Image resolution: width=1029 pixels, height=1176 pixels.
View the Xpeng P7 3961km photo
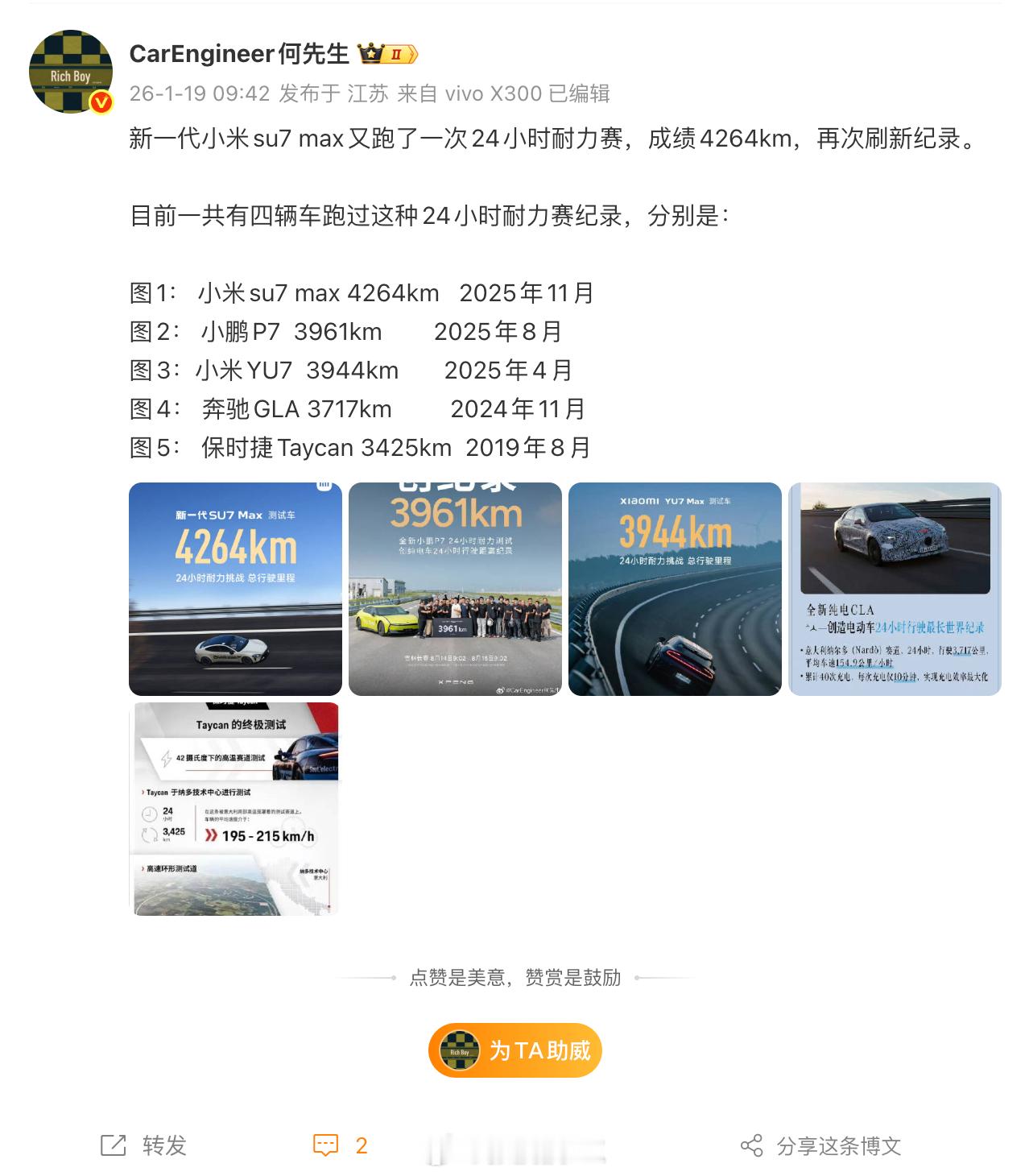pos(455,588)
